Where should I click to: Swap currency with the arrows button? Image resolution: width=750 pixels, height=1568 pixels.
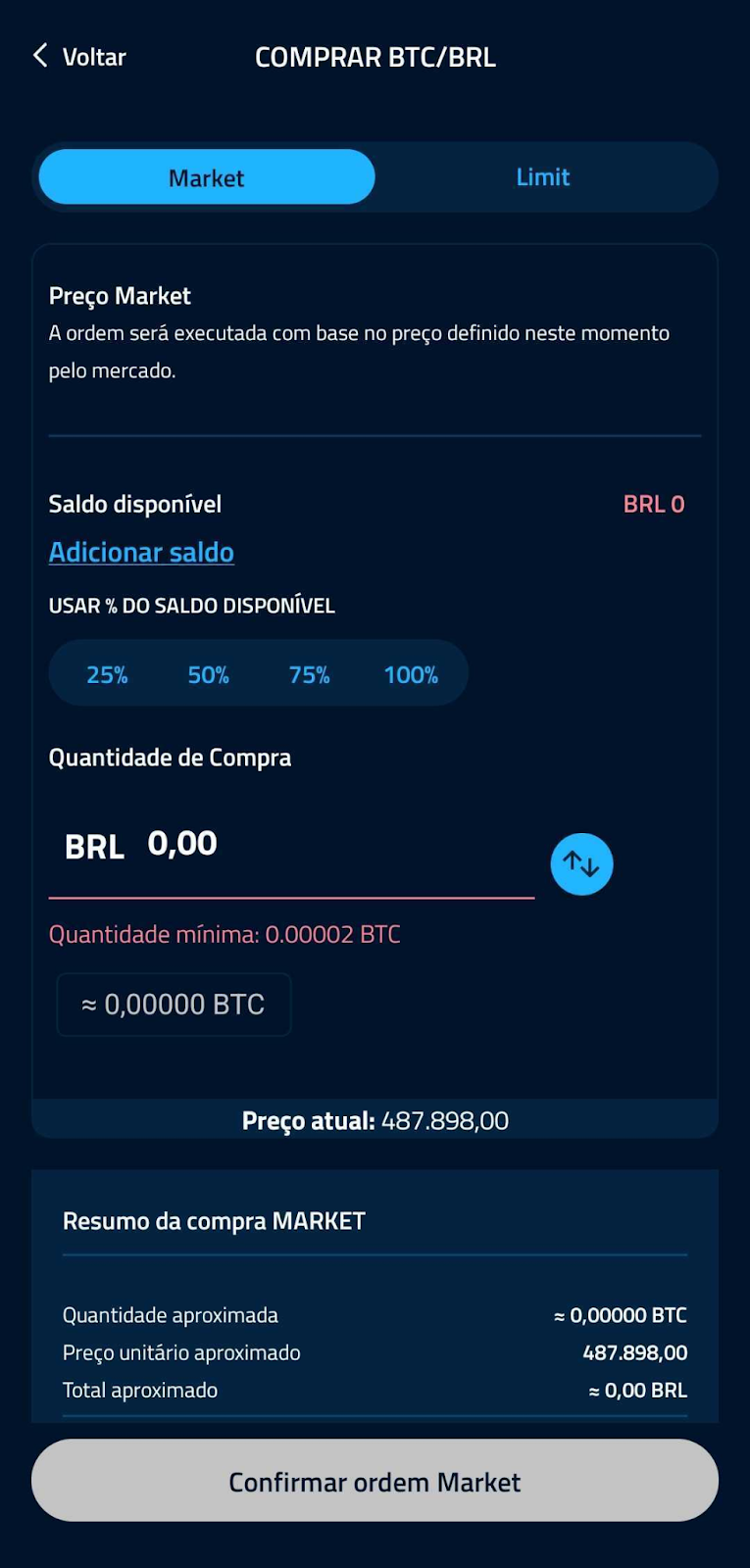pos(581,864)
